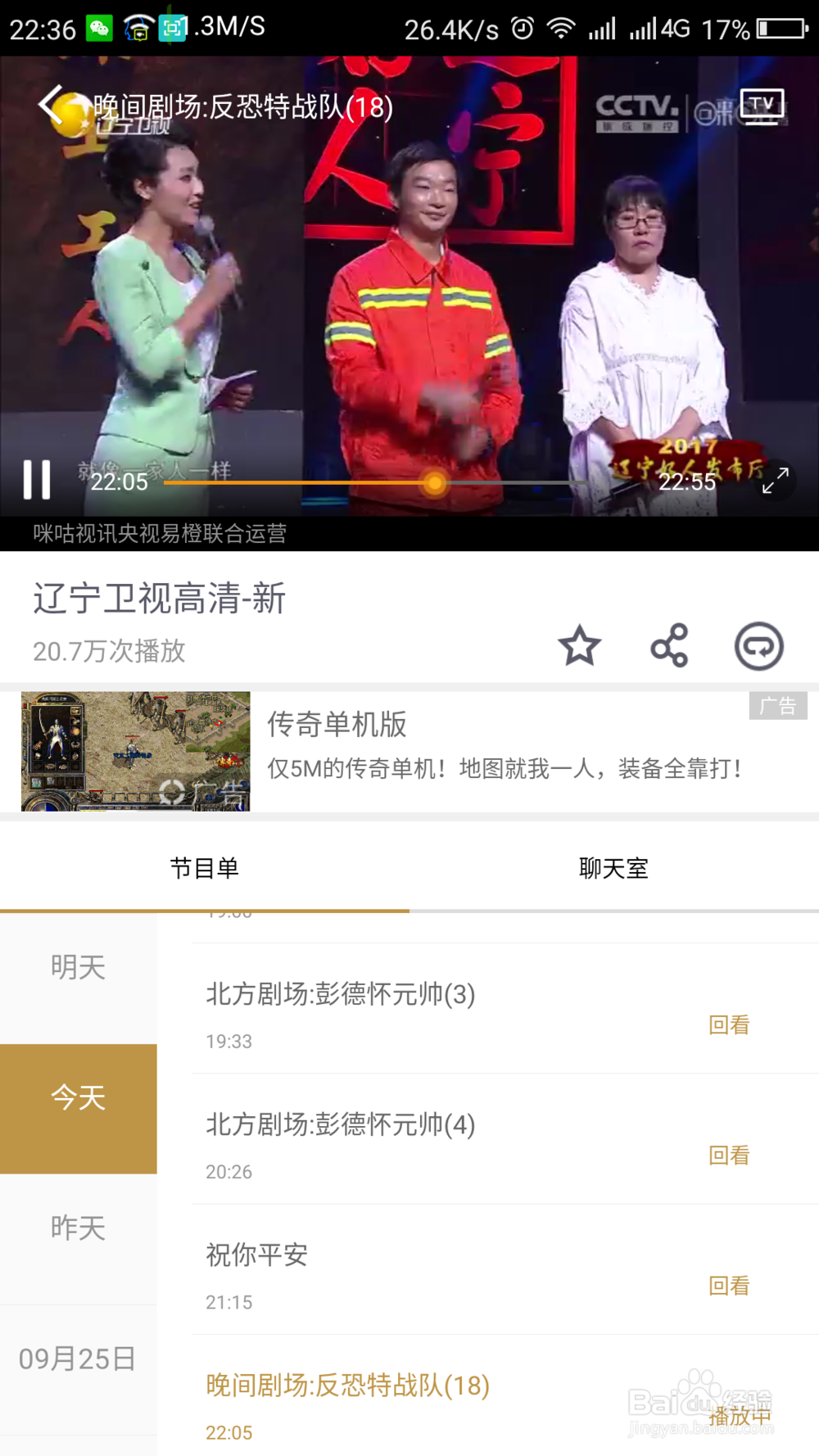The image size is (819, 1456).
Task: Favorite the channel with the star icon
Action: (x=580, y=646)
